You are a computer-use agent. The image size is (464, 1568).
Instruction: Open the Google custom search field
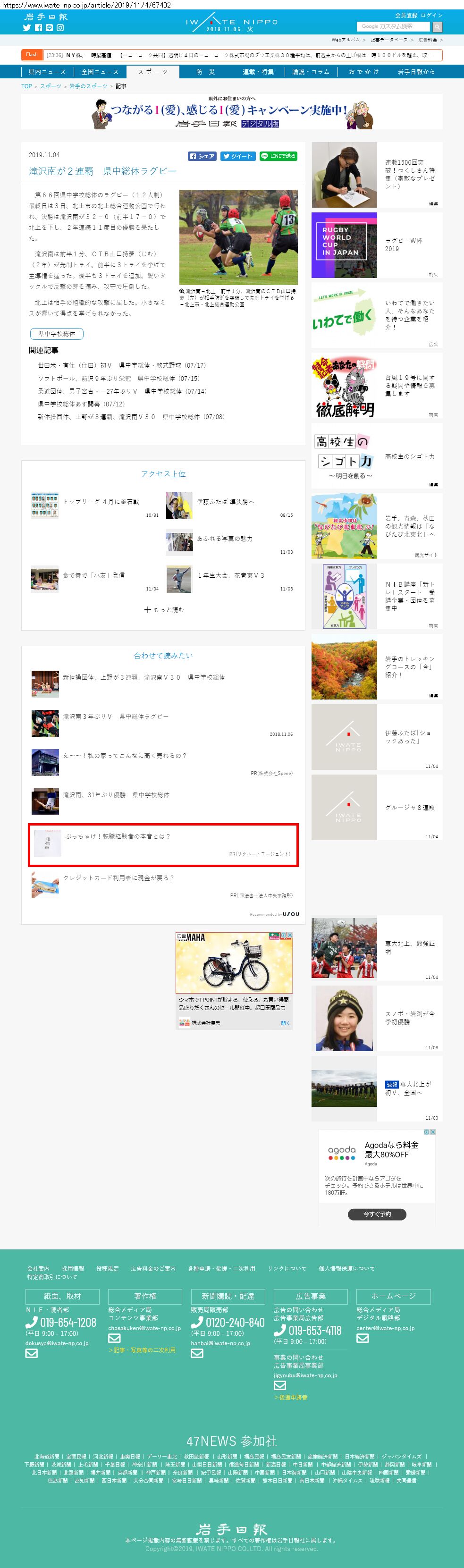395,27
